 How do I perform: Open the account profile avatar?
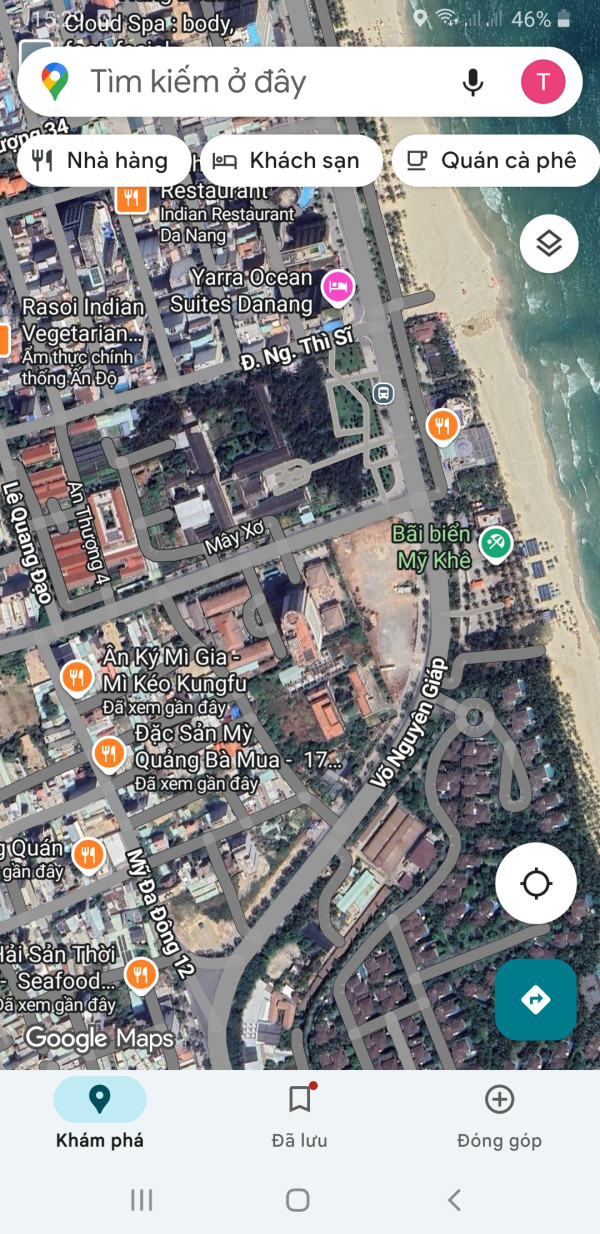tap(543, 82)
